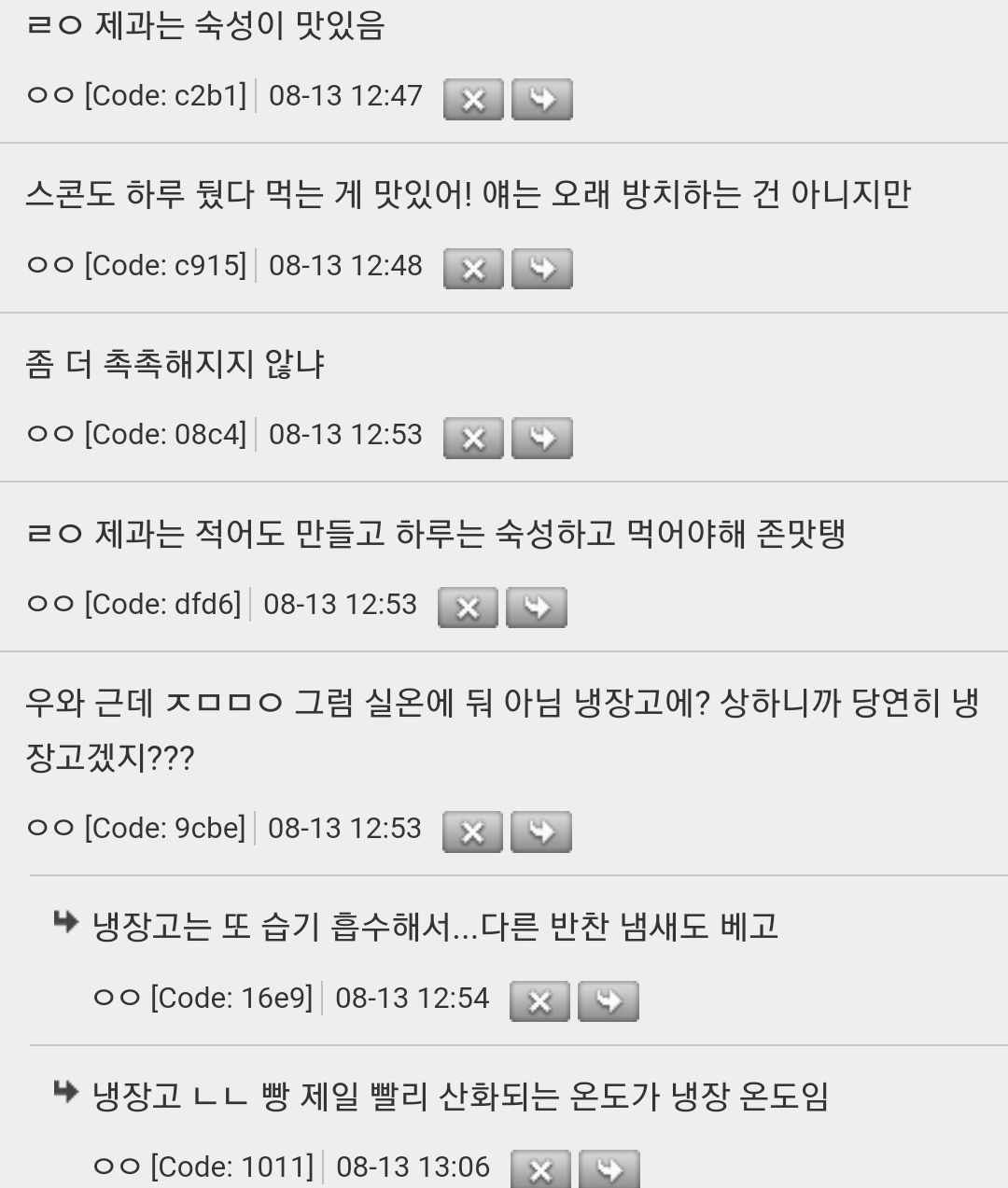1008x1188 pixels.
Task: Delete the comment by code 9cbe
Action: (x=471, y=832)
